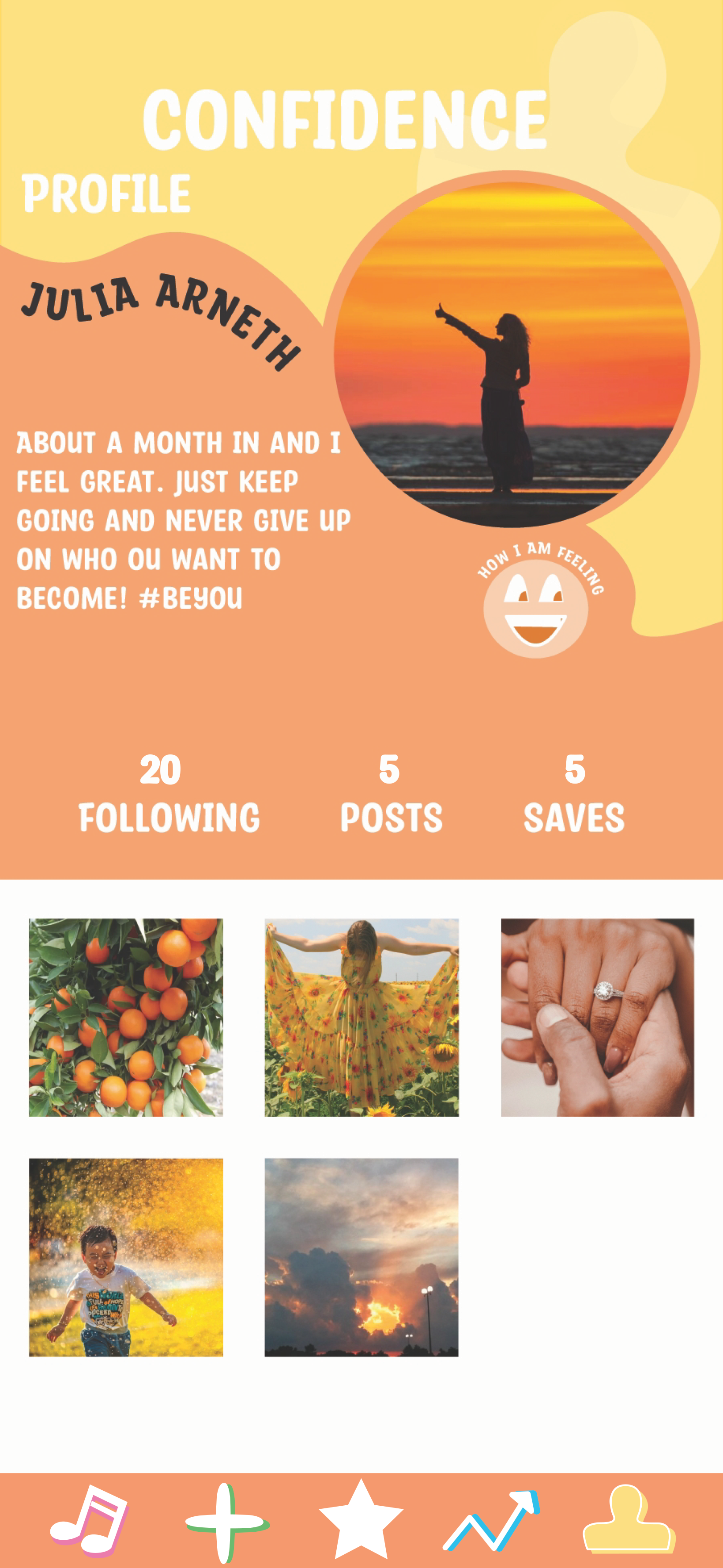Open the music note tab
Screen dimensions: 723x1568
90,1520
